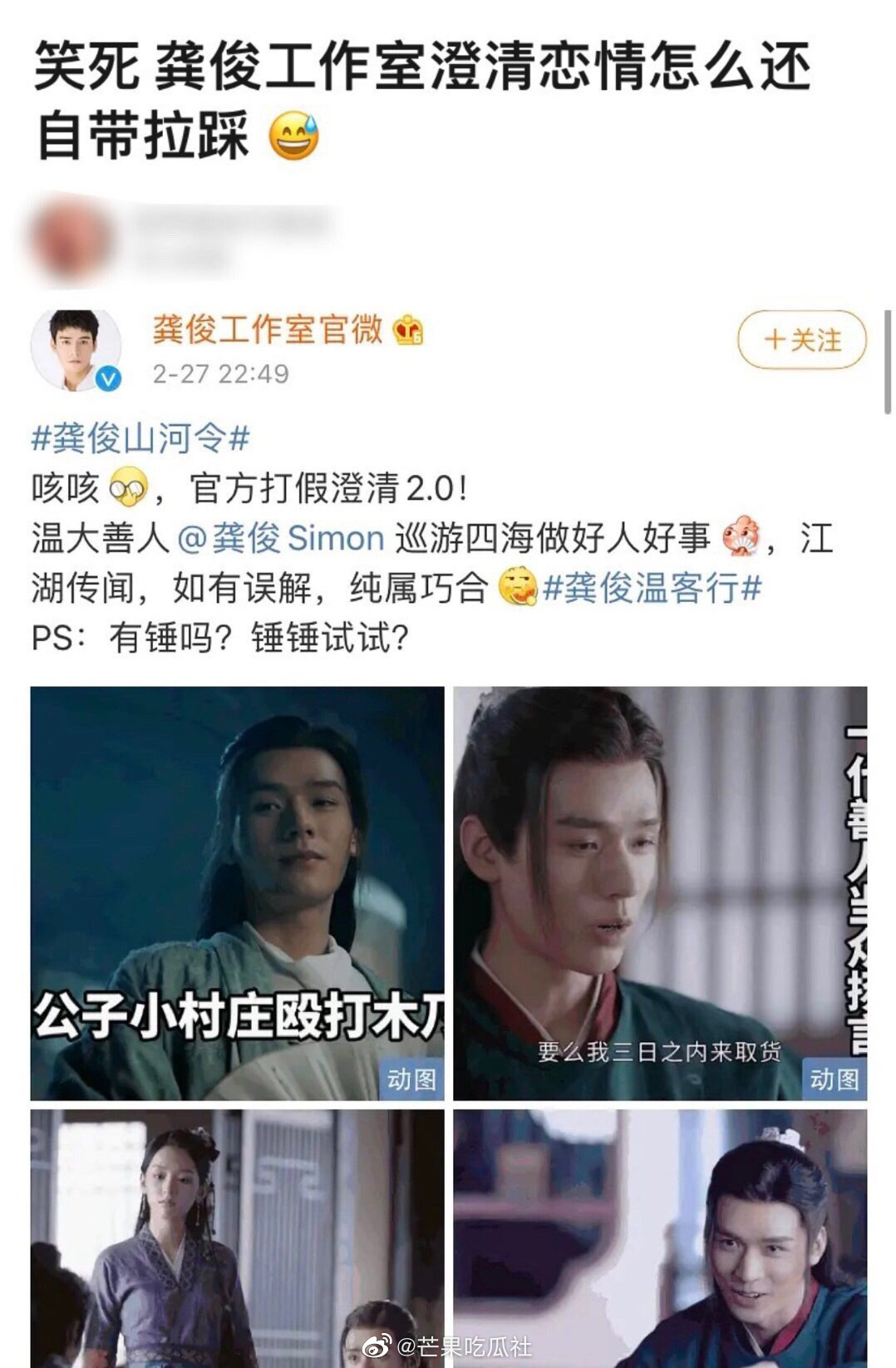
Task: Open the image of smiling man in blue robe
Action: 660,1239
